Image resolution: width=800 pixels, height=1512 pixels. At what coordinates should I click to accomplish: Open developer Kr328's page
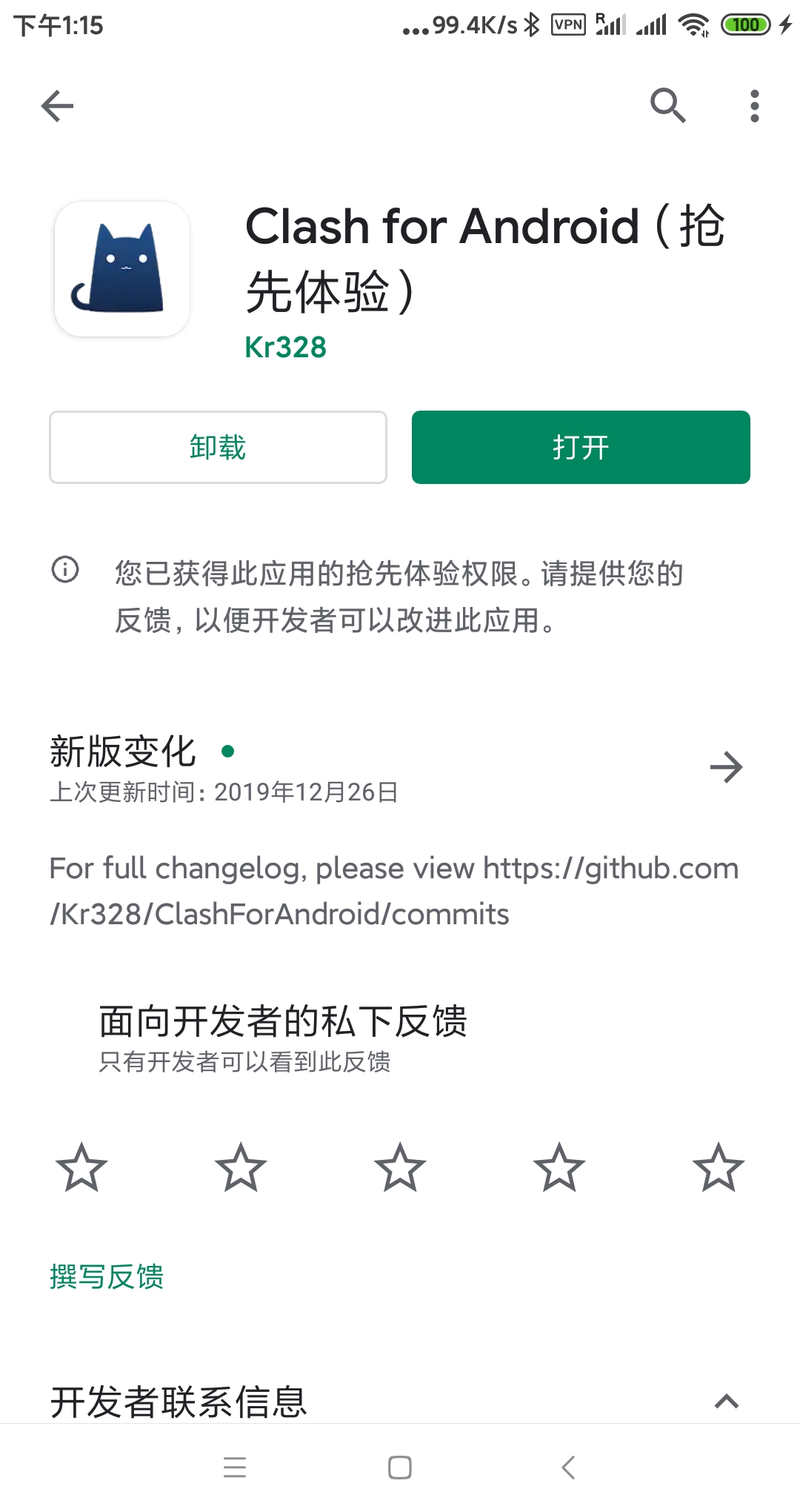(x=285, y=347)
